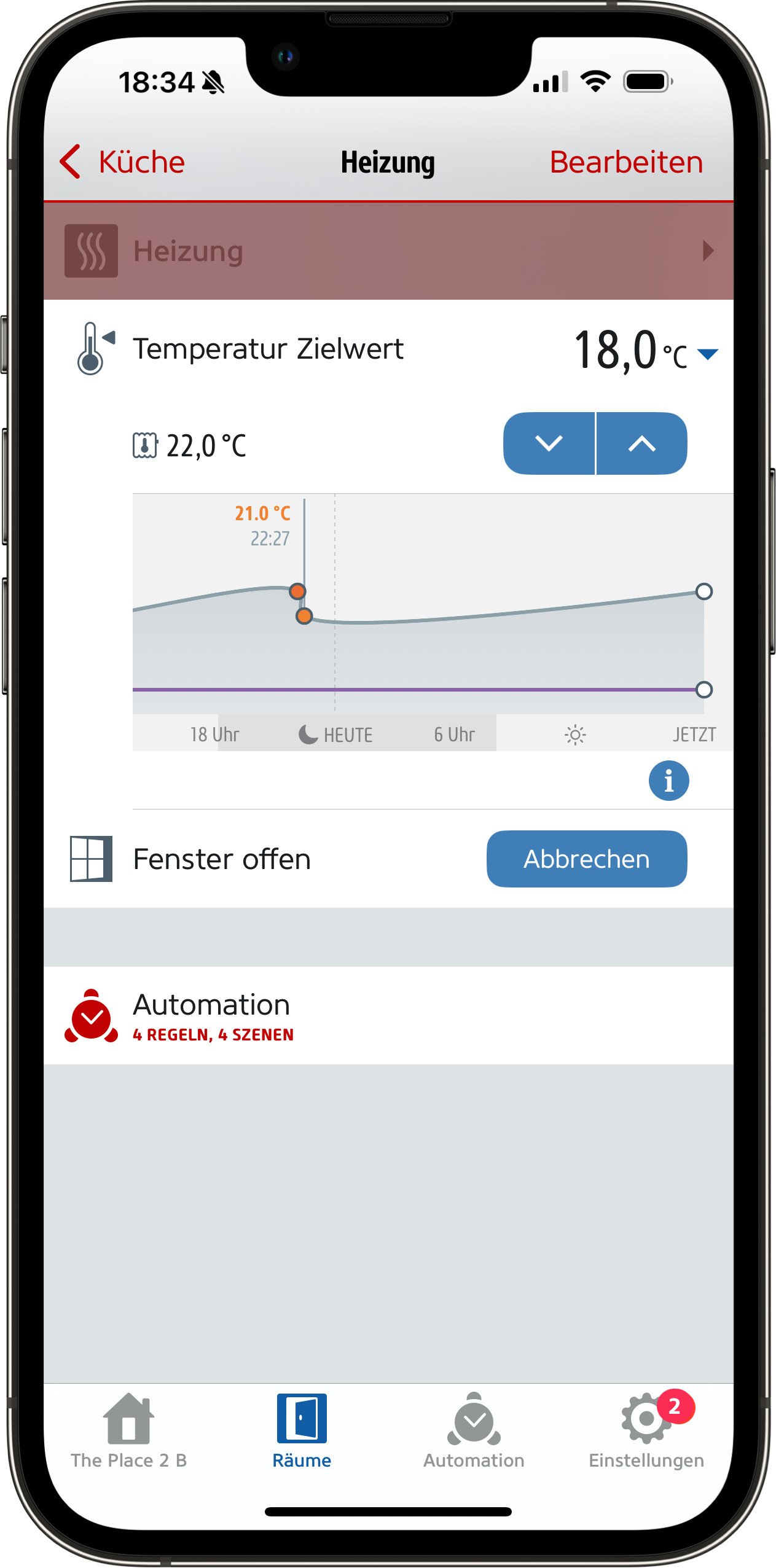The width and height of the screenshot is (776, 1568).
Task: Switch to The Place 2 B tab
Action: click(129, 1432)
